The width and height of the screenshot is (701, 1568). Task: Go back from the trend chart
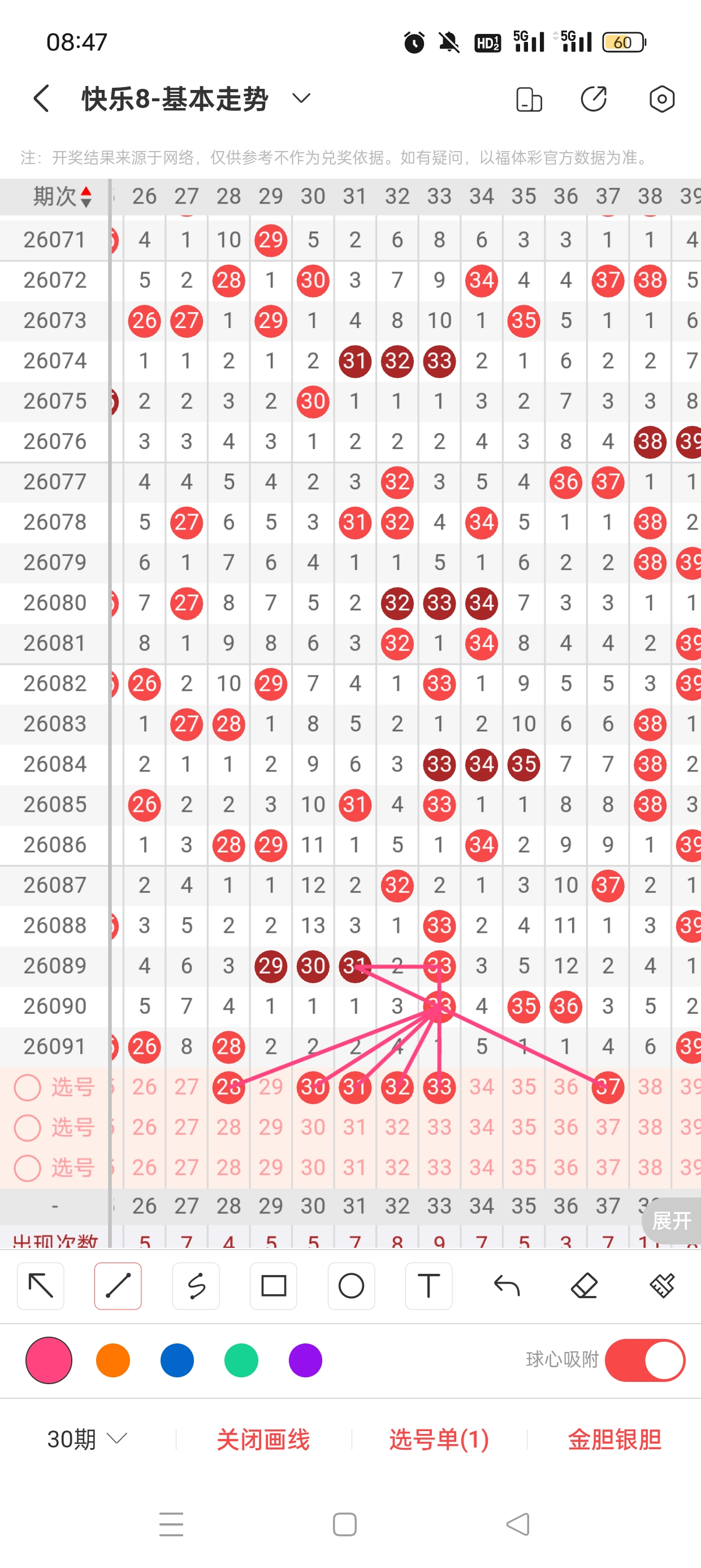pyautogui.click(x=41, y=98)
